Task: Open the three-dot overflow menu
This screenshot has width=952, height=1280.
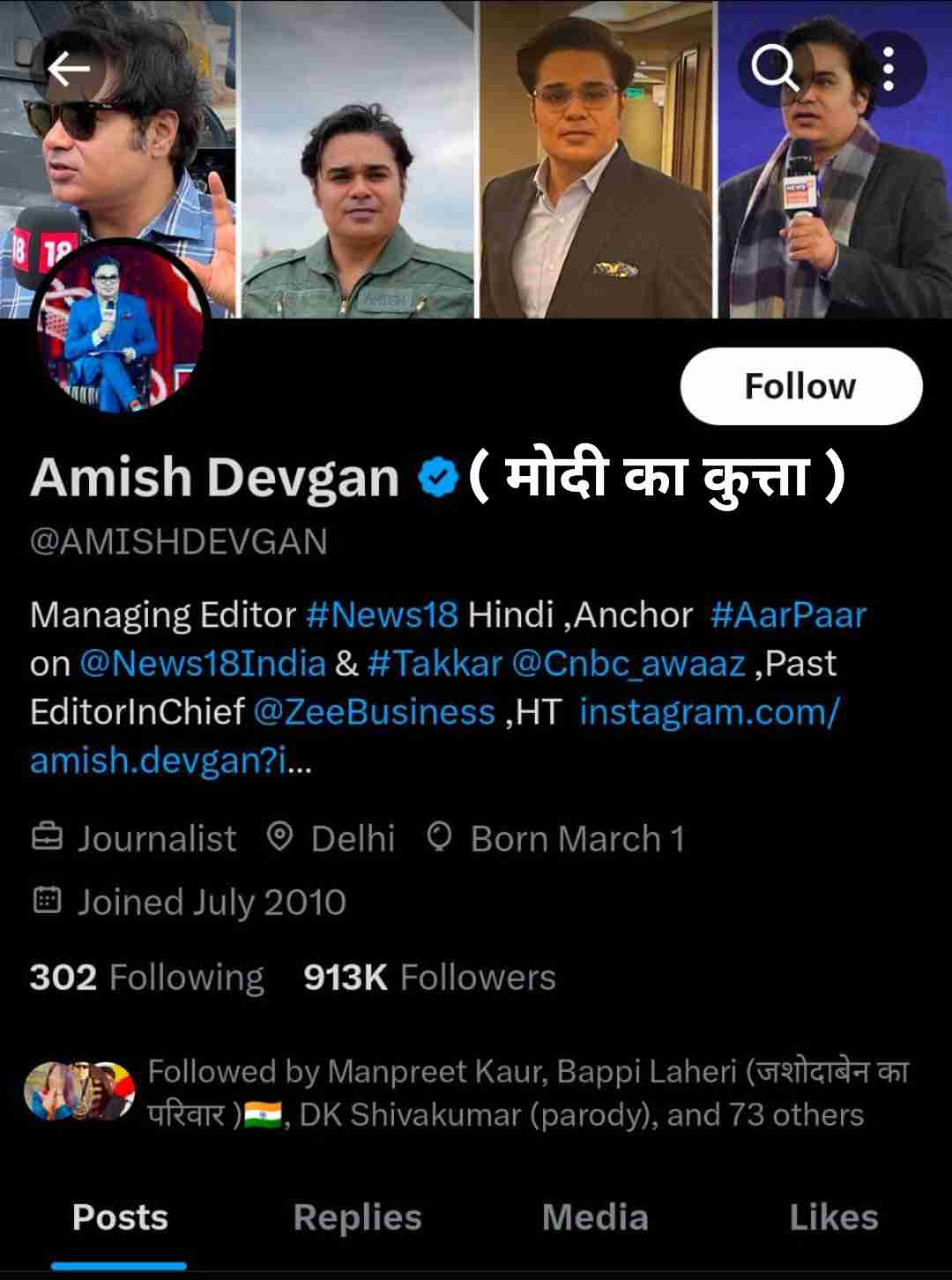Action: point(889,68)
